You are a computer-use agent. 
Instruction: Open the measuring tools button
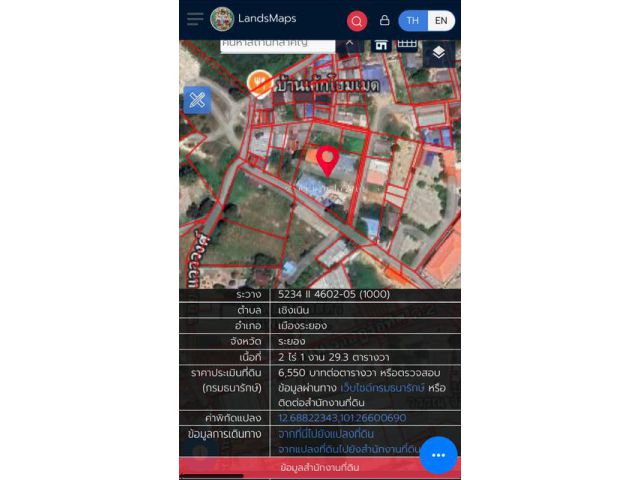(x=197, y=100)
